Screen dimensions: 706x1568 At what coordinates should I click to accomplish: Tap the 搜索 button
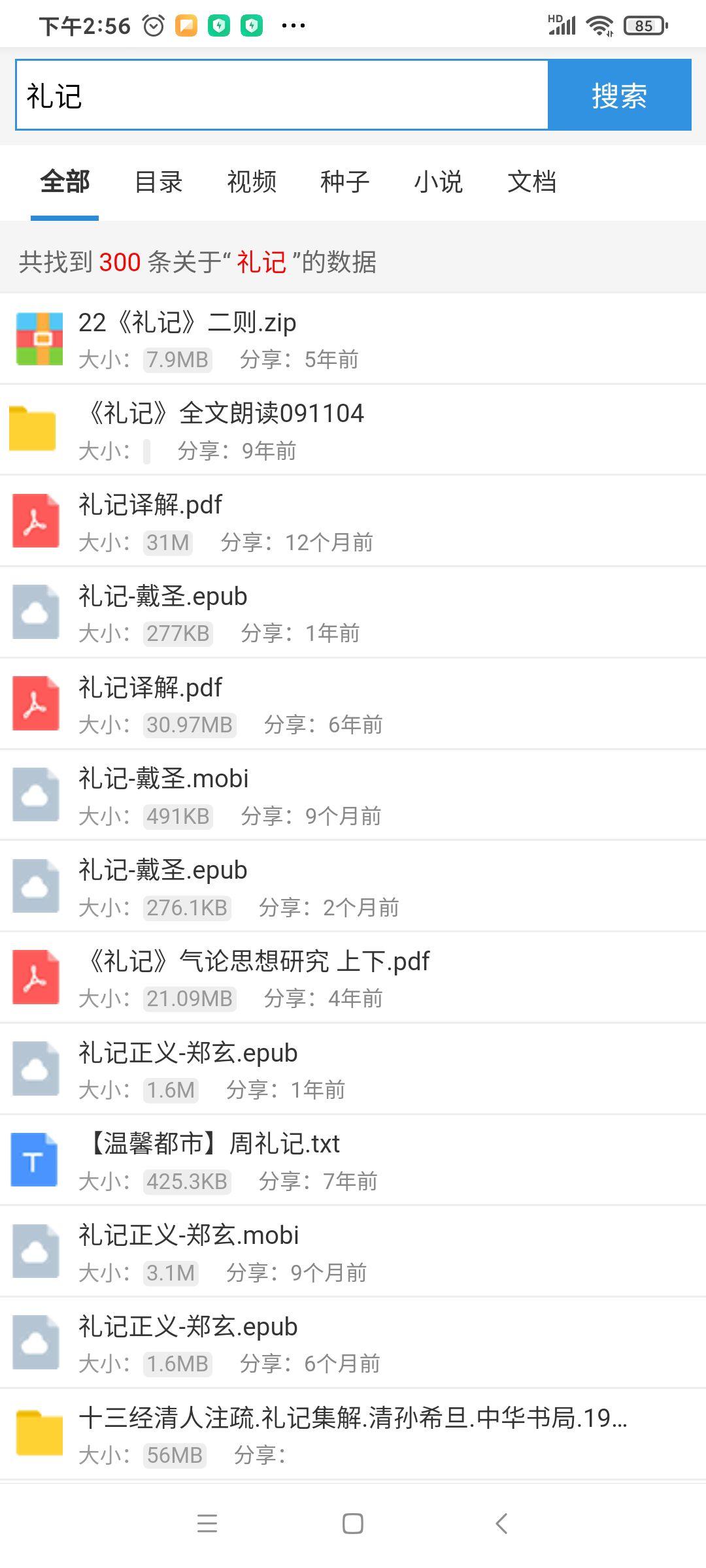pyautogui.click(x=619, y=95)
